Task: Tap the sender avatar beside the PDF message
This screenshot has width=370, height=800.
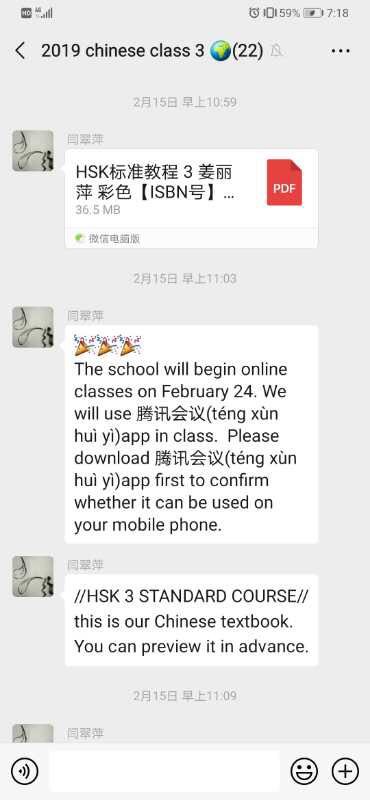Action: (33, 151)
